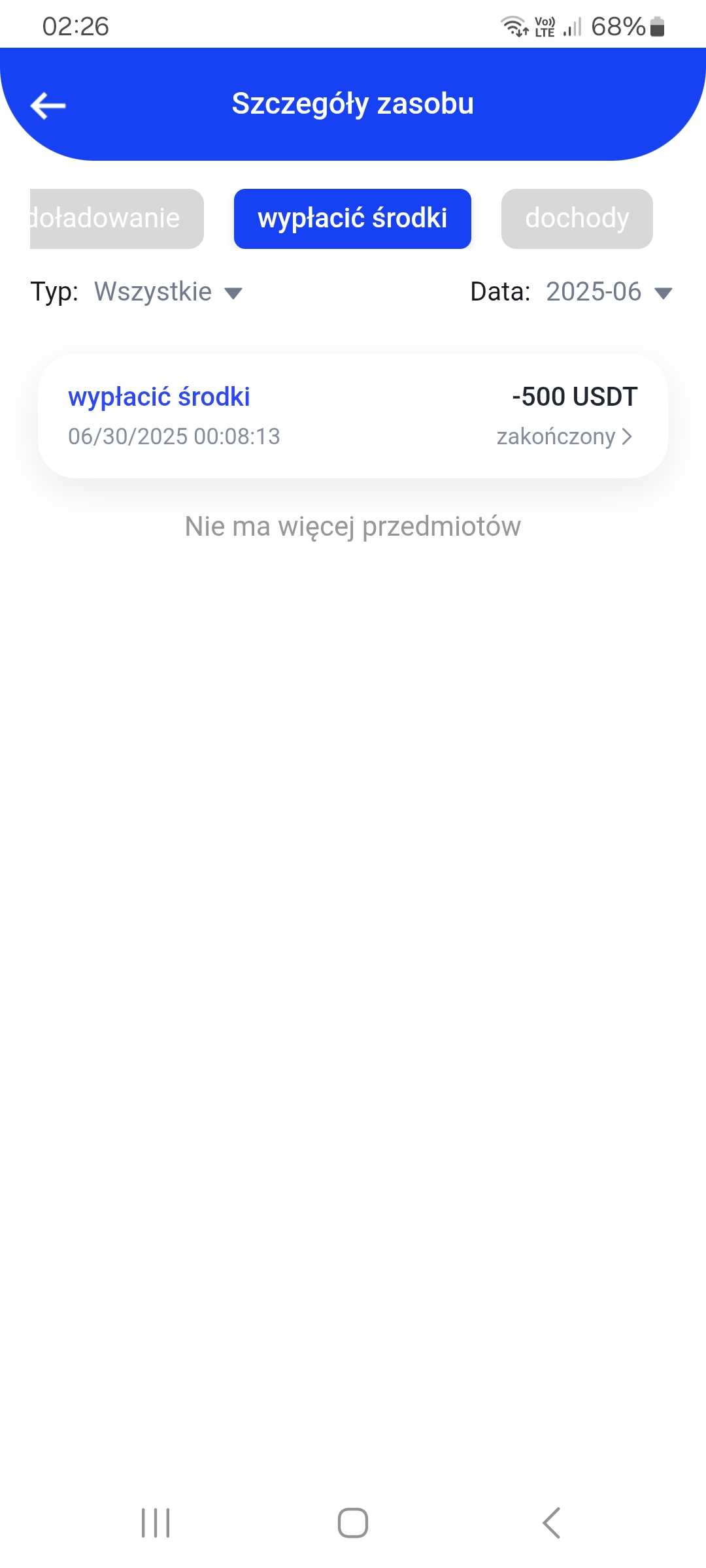
Task: Switch to the dochody tab
Action: coord(577,219)
